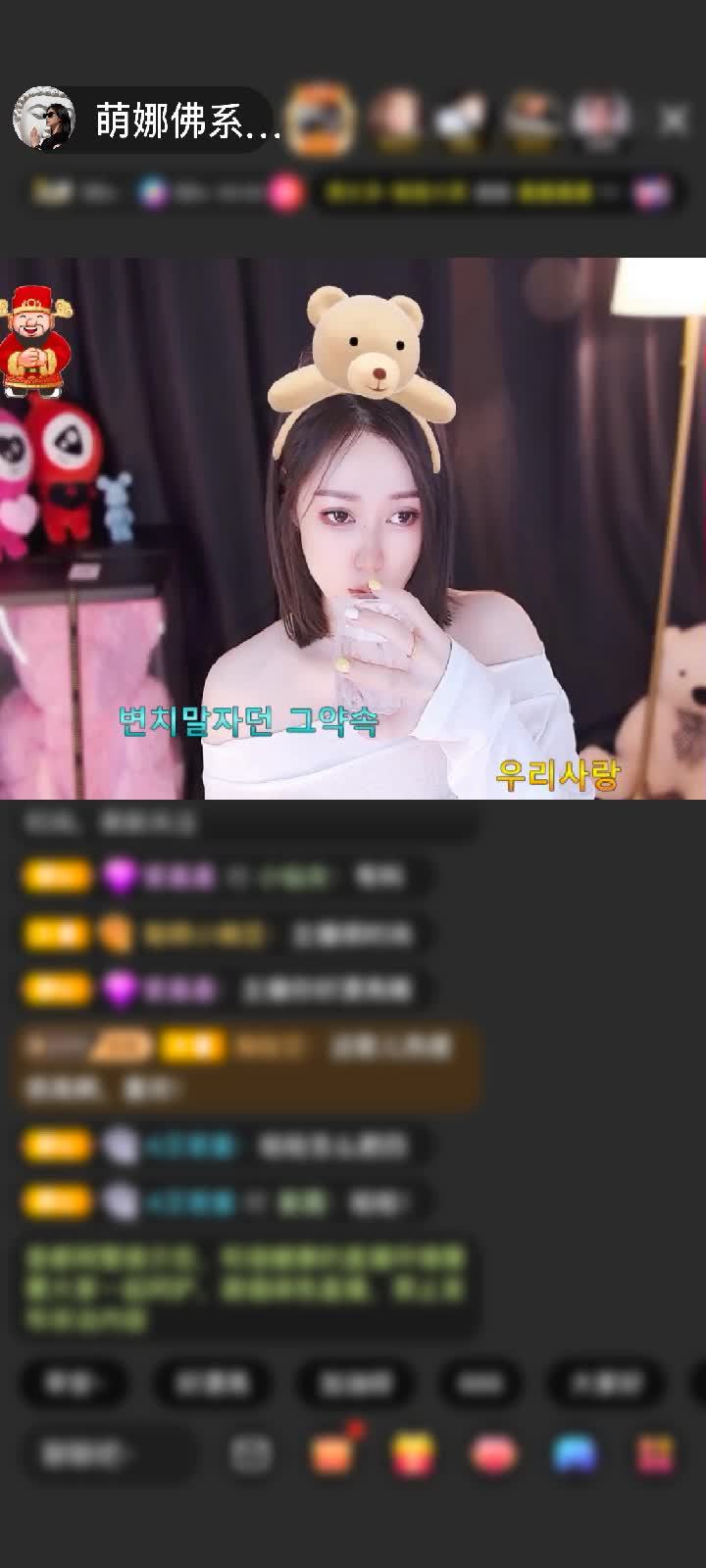Close the live stream room
Viewport: 706px width, 1568px height.
[673, 120]
